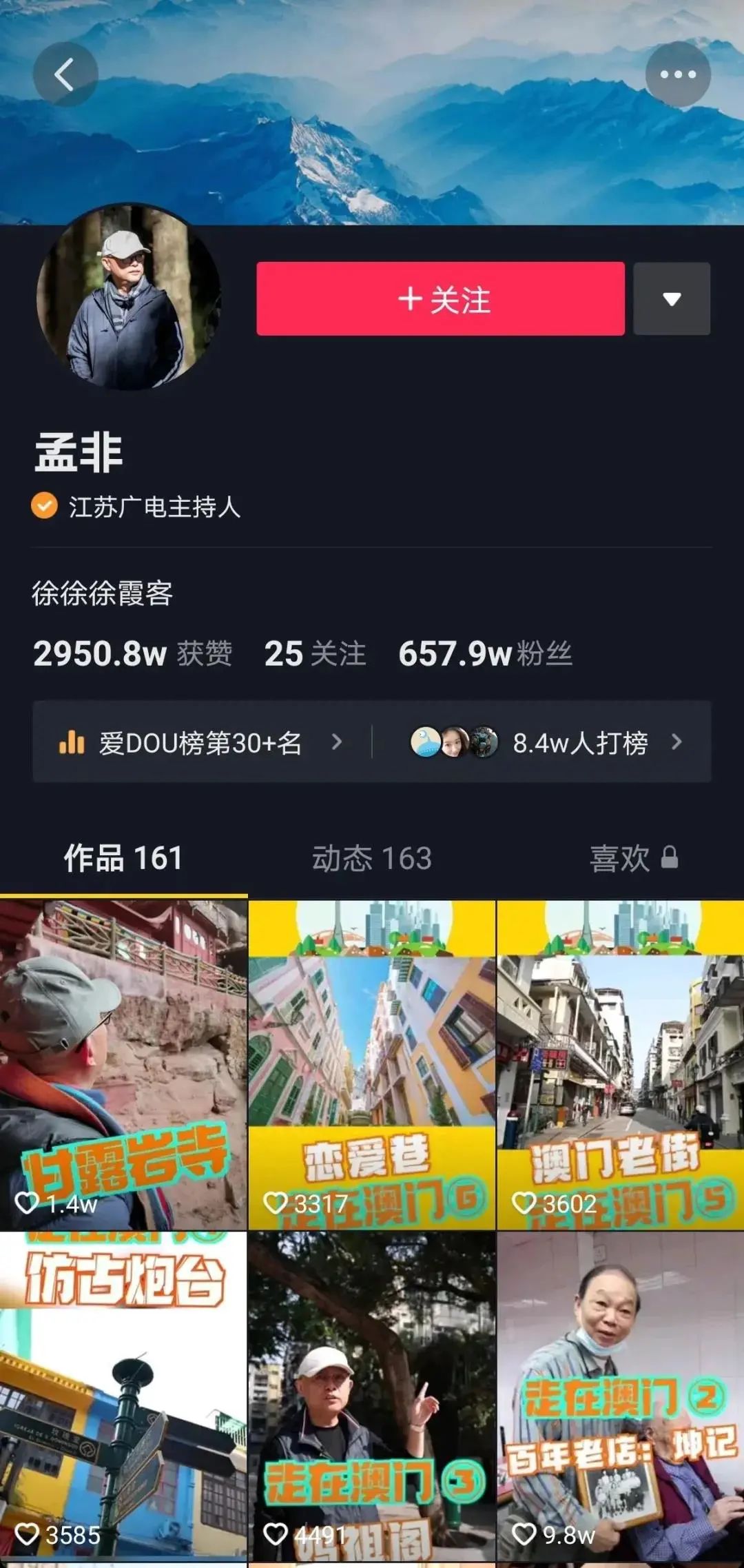This screenshot has height=1568, width=744.
Task: Switch to the 动态 163 tab
Action: [x=372, y=859]
